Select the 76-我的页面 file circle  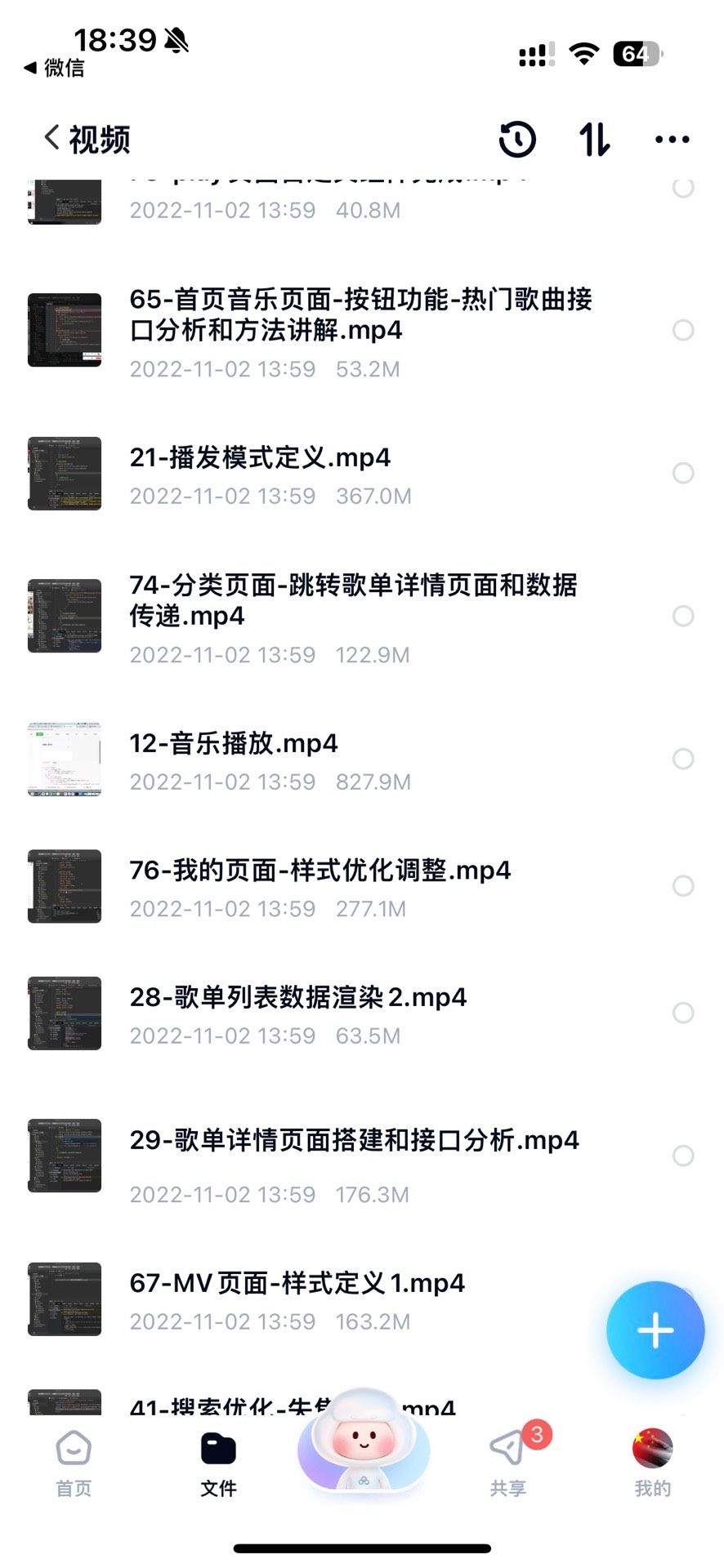(x=683, y=886)
